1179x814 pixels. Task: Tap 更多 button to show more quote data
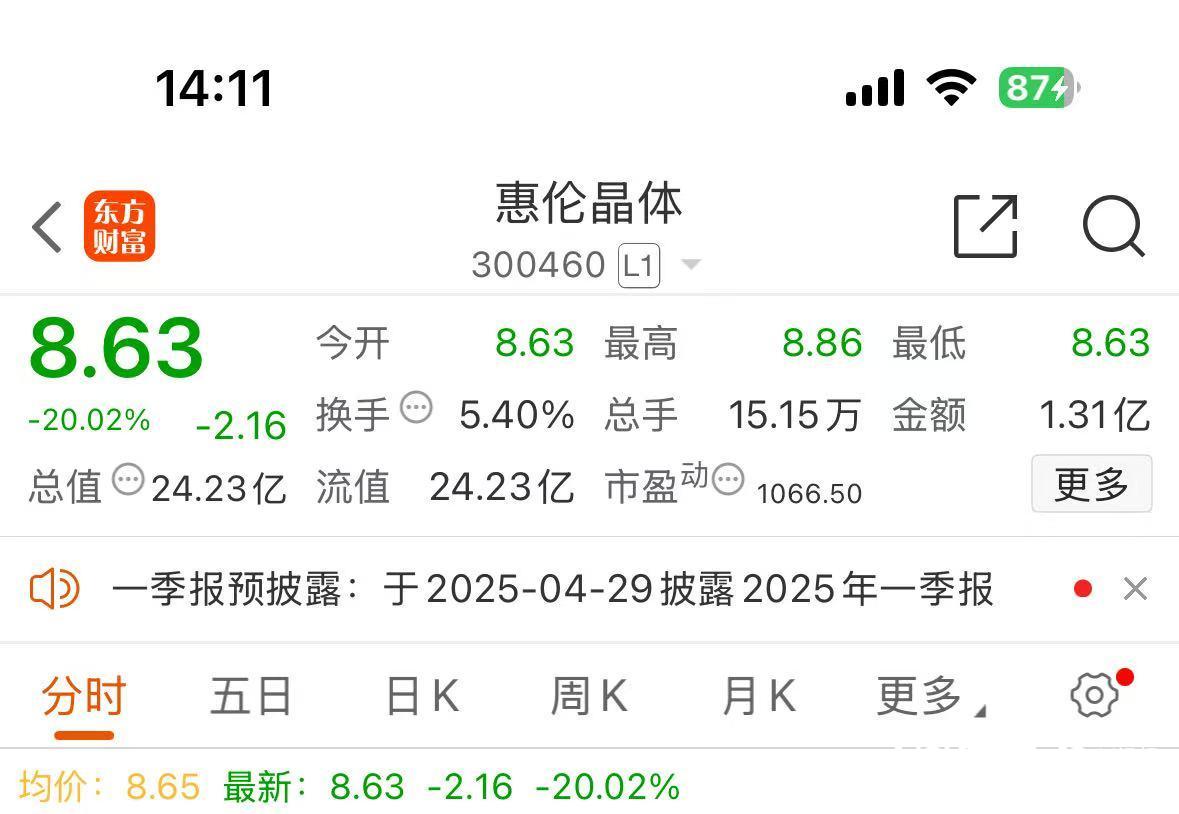coord(1091,485)
